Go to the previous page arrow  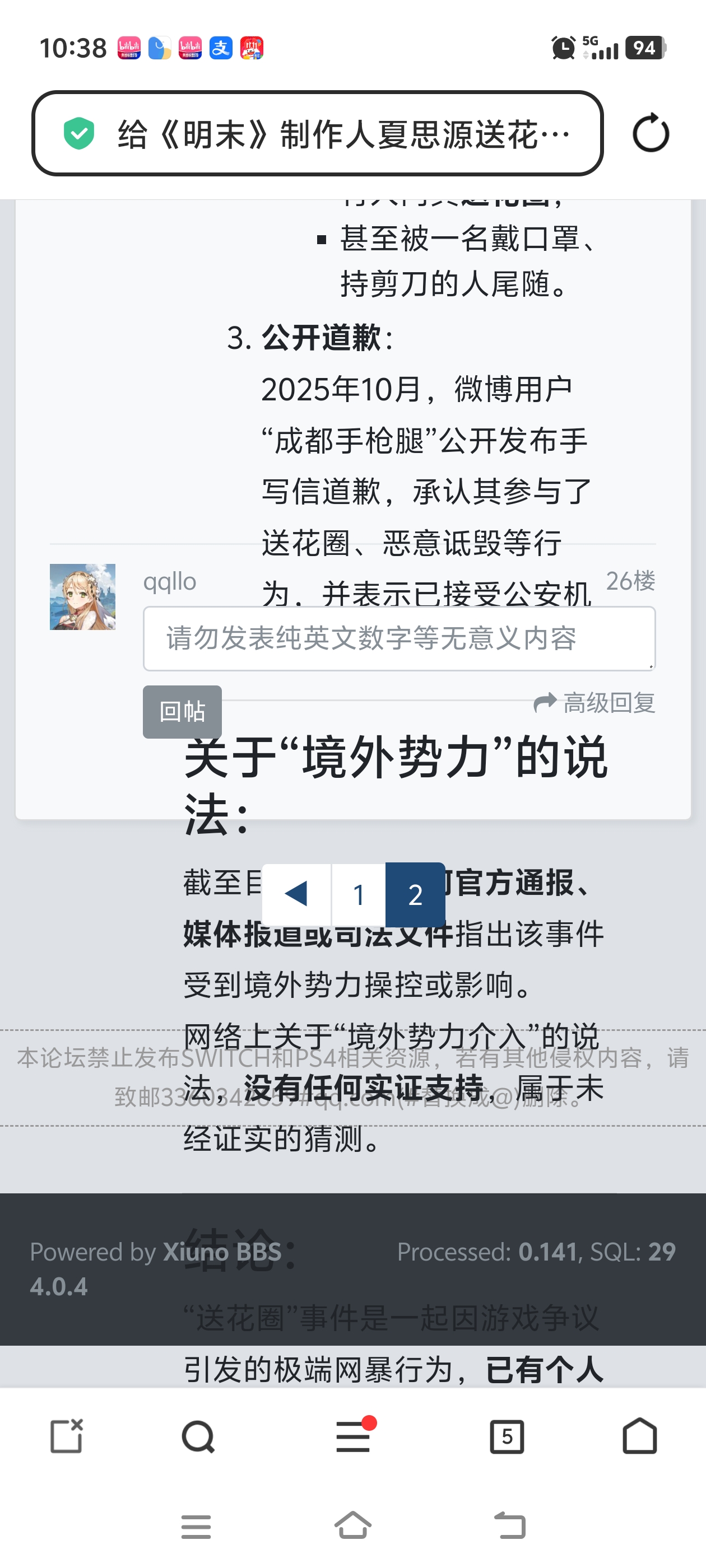[x=296, y=895]
